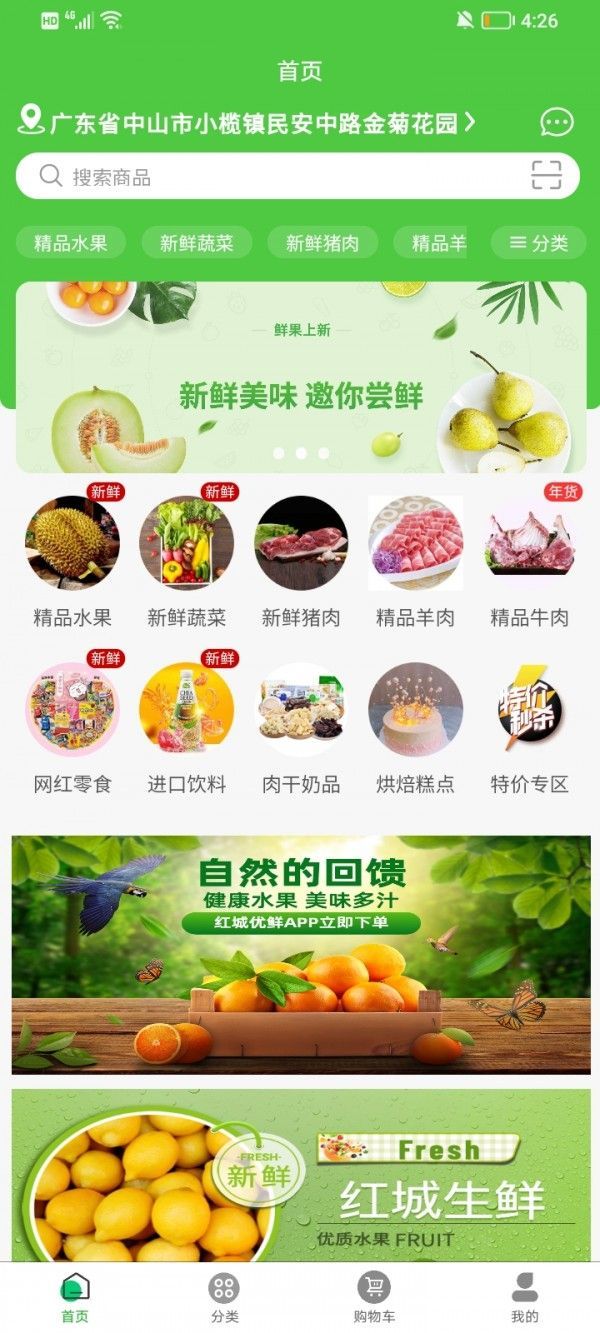Open the ≡ 分类 category button
The image size is (600, 1333).
click(538, 242)
